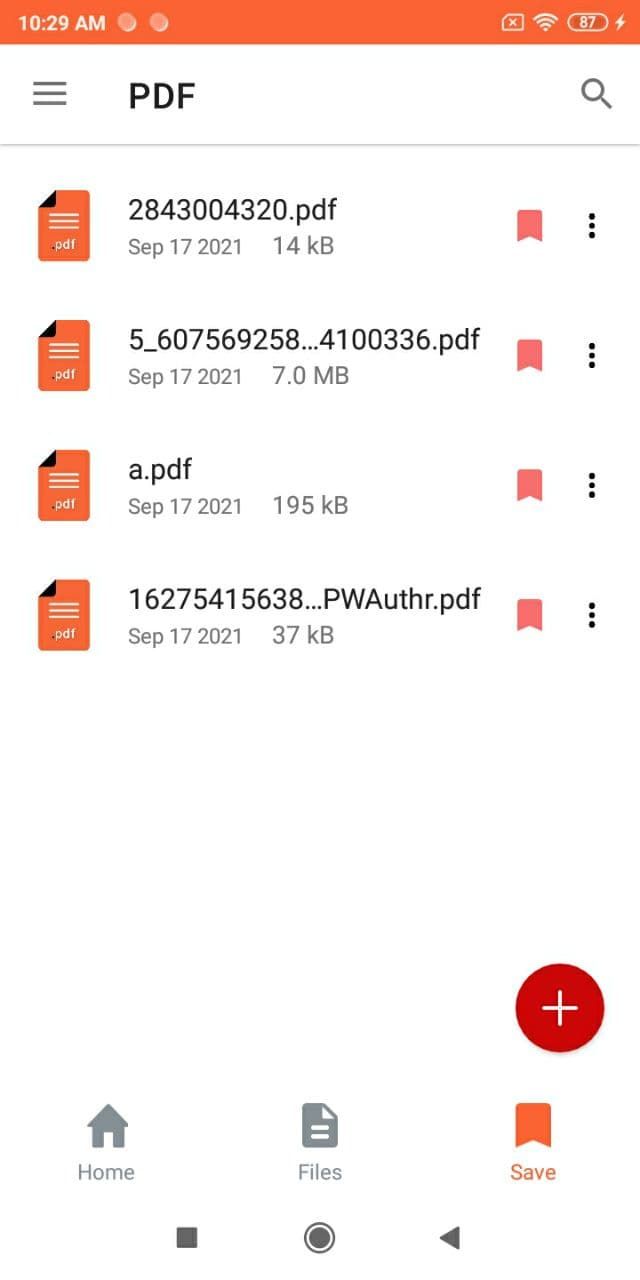Image resolution: width=640 pixels, height=1280 pixels.
Task: Open the hamburger drawer menu
Action: tap(50, 94)
